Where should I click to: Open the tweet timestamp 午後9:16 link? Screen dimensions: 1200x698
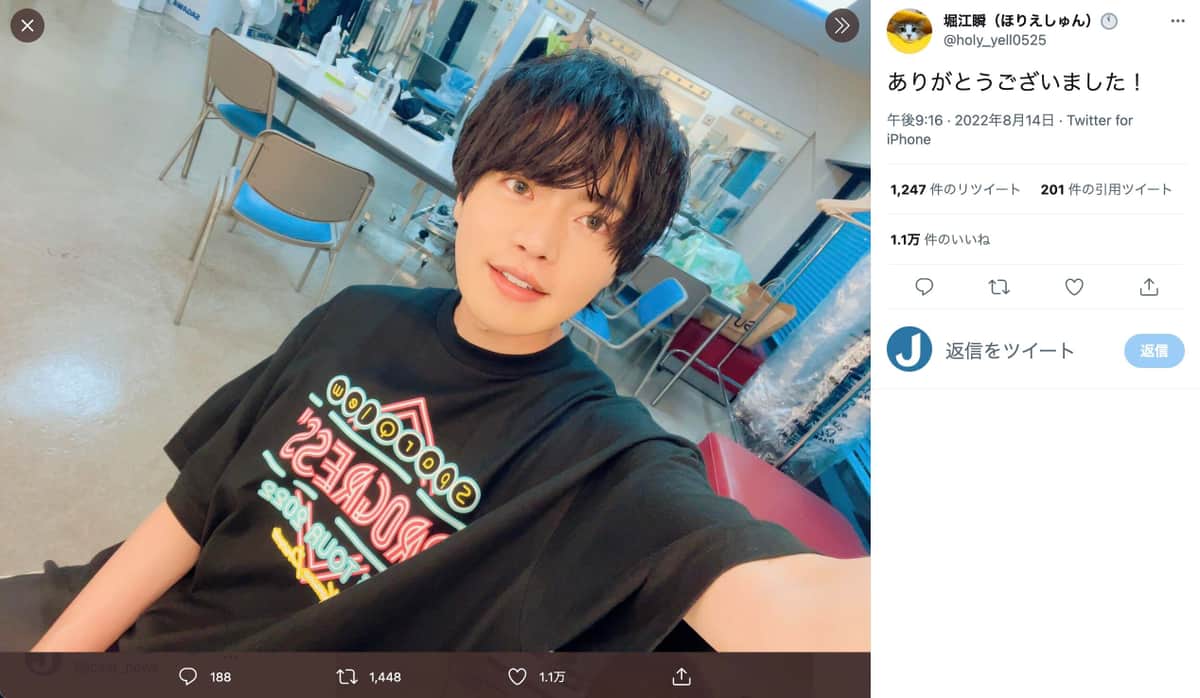915,120
